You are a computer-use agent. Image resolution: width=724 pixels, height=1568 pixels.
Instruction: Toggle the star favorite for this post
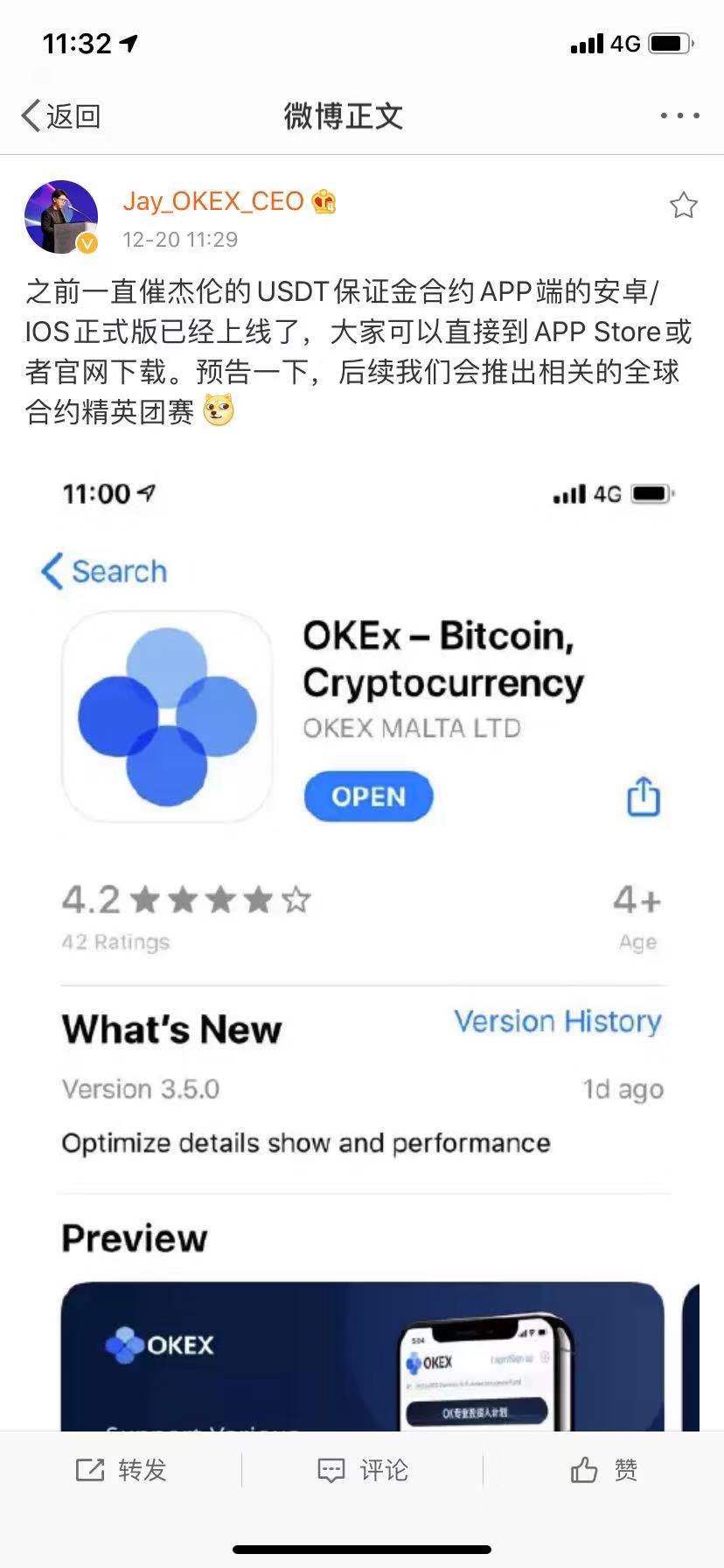[x=685, y=205]
